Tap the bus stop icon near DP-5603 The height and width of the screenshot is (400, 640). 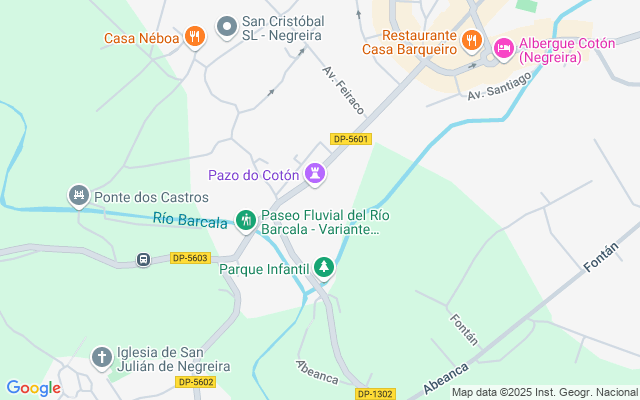(143, 259)
